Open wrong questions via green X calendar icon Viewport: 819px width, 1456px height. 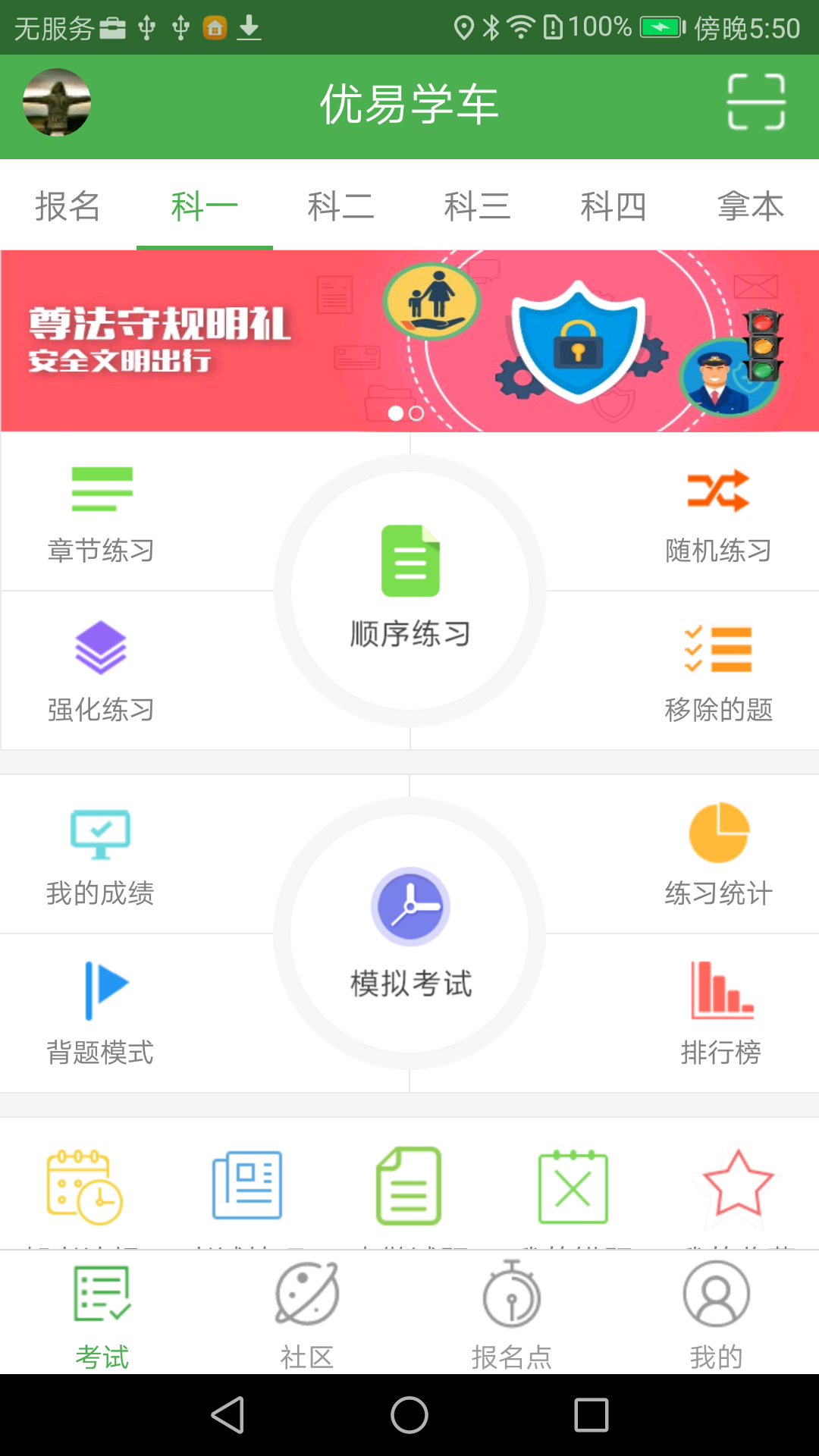(573, 1188)
